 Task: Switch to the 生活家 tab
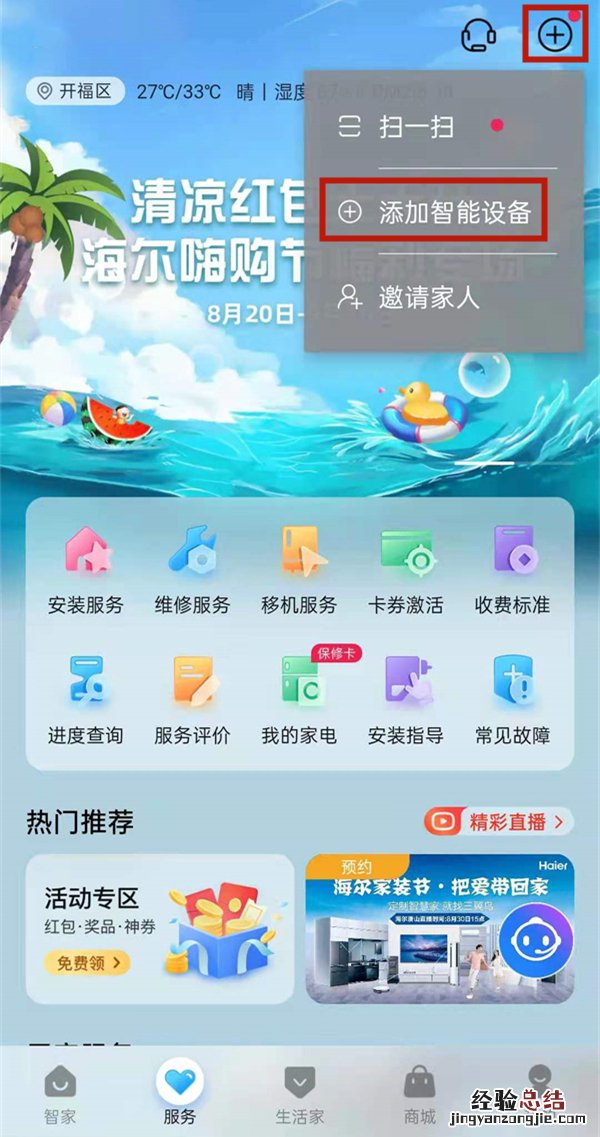pos(299,1093)
